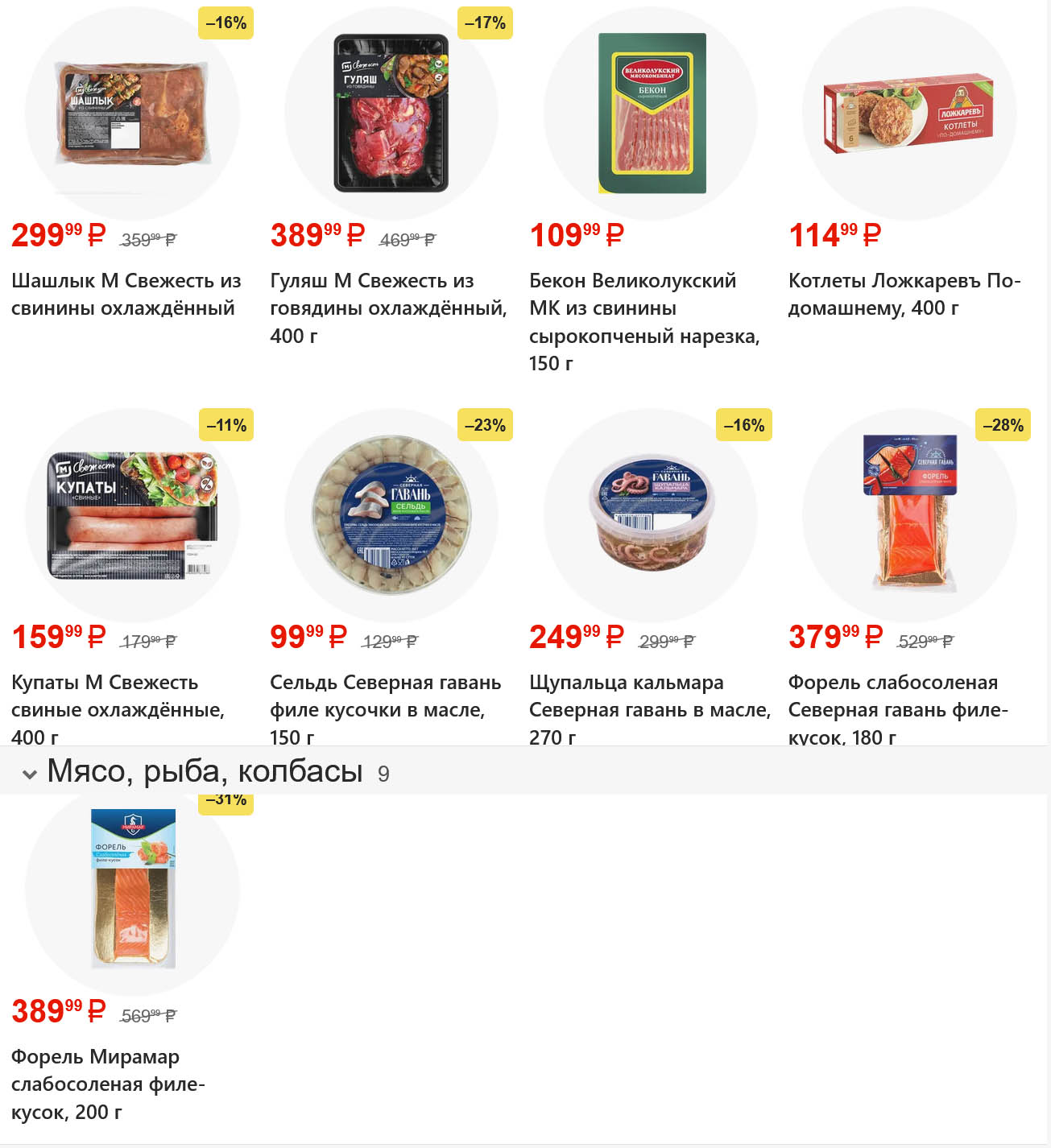Viewport: 1051px width, 1148px height.
Task: Collapse the Мясо, рыба, колбасы section
Action: (30, 774)
